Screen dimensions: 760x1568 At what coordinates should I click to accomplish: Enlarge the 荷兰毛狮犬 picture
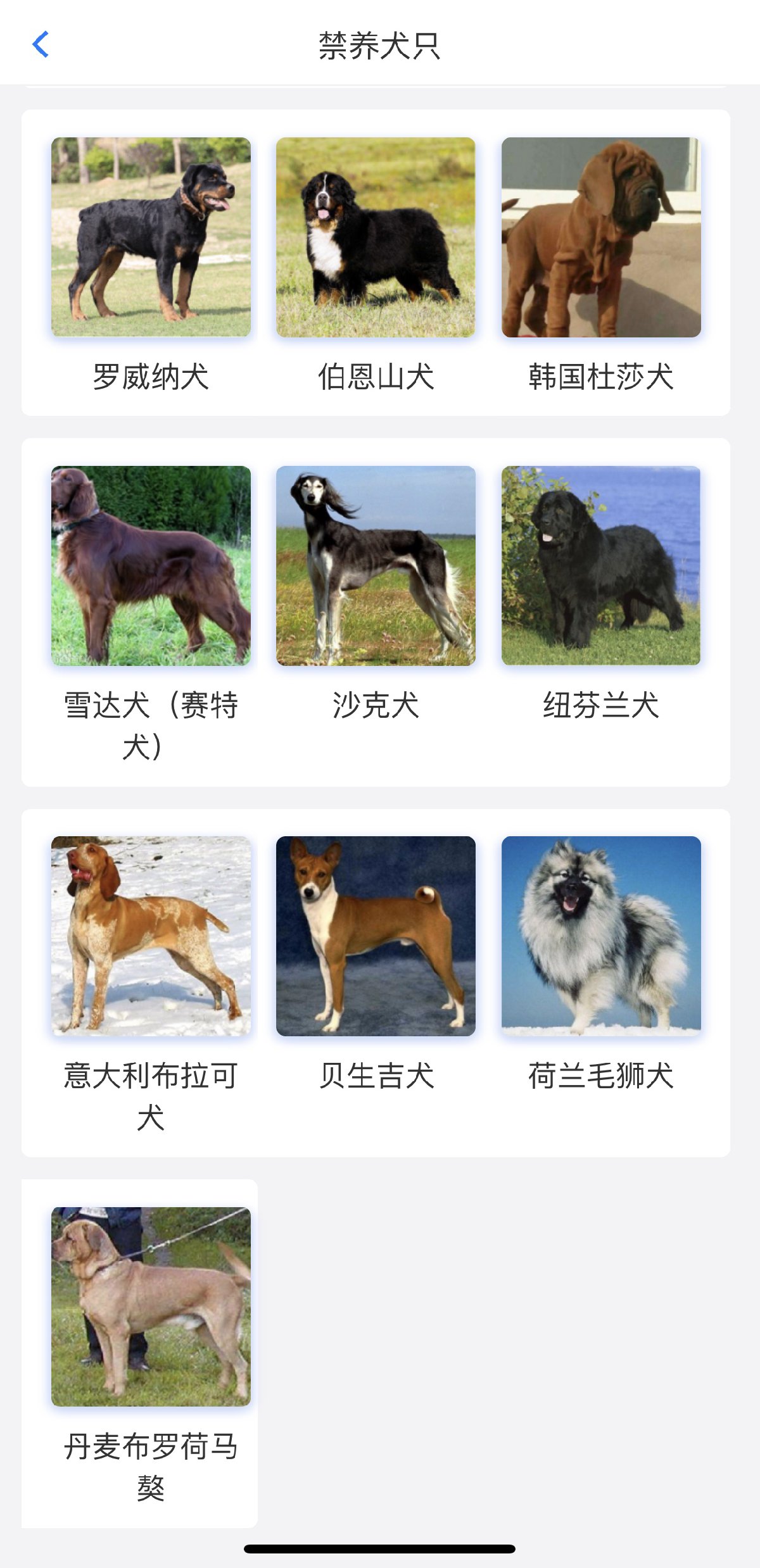(601, 936)
